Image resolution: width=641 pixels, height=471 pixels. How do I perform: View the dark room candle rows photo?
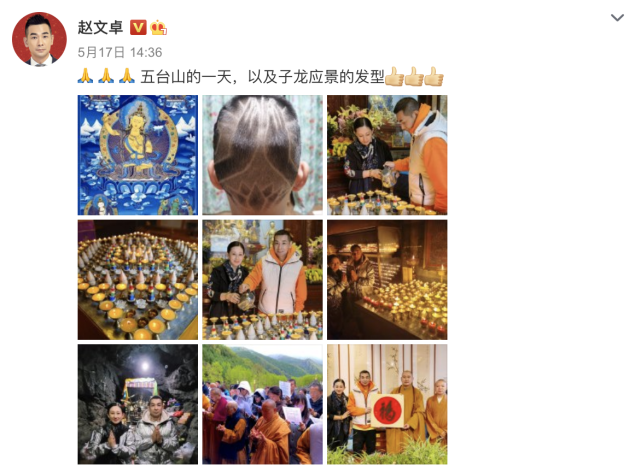click(387, 280)
